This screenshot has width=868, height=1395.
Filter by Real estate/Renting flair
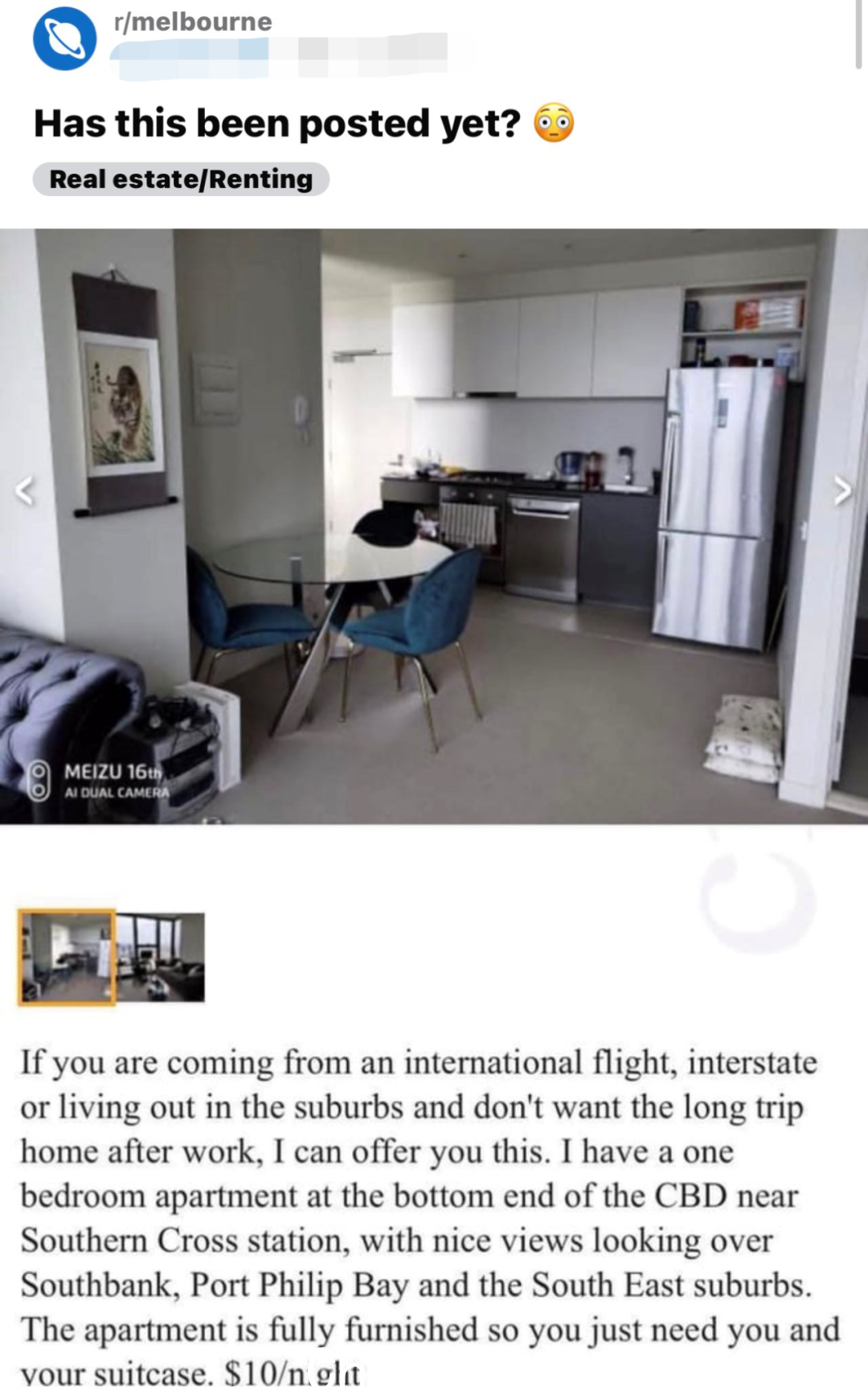click(x=181, y=179)
